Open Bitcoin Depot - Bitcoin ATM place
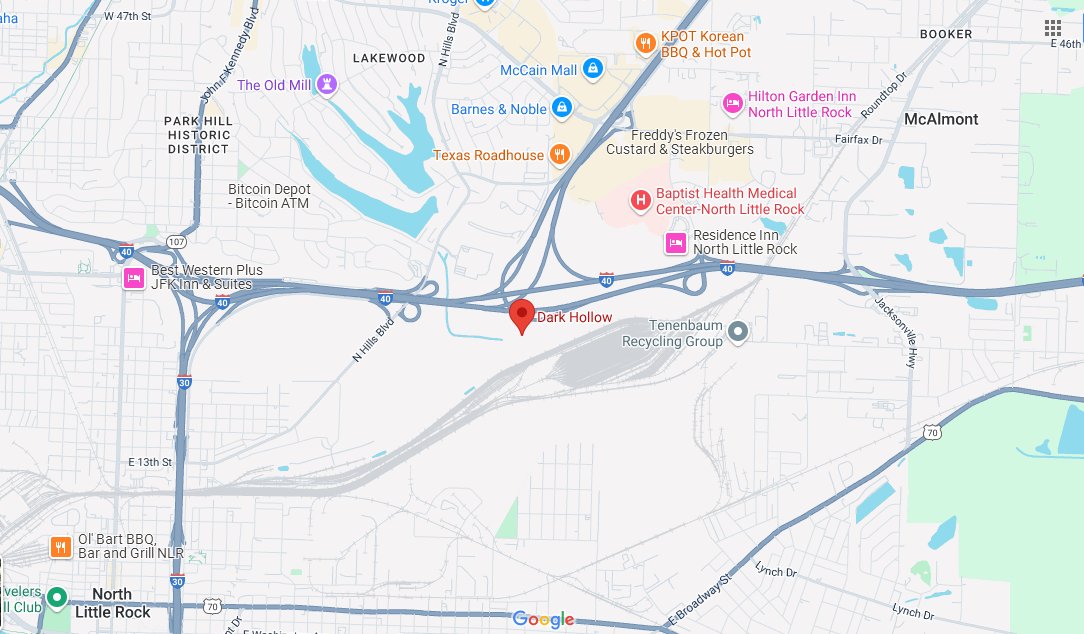Screen dimensions: 1084x634 [269, 196]
